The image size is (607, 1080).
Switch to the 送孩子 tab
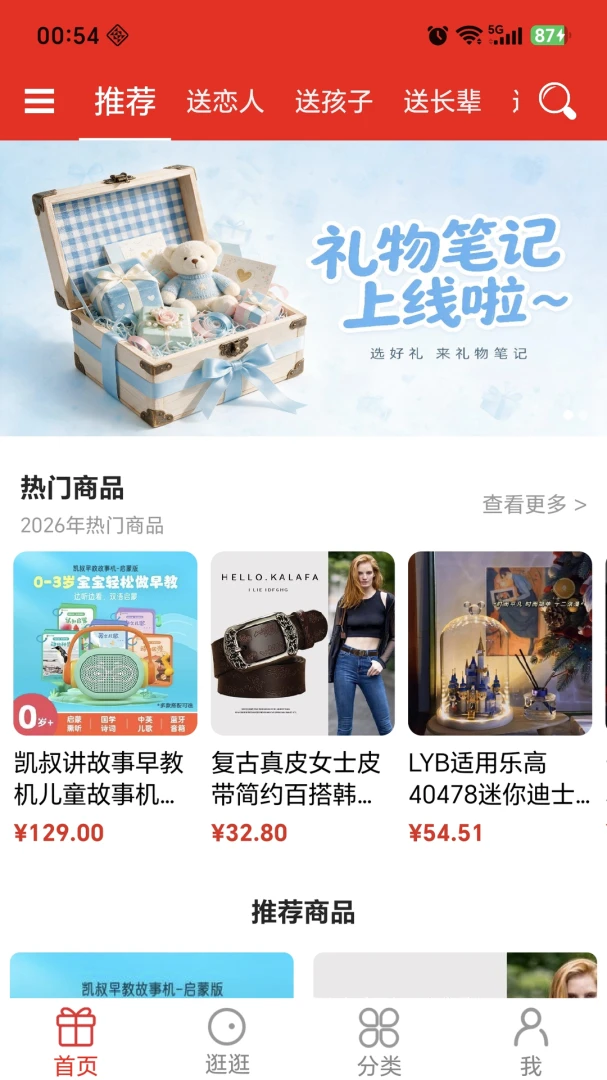333,101
